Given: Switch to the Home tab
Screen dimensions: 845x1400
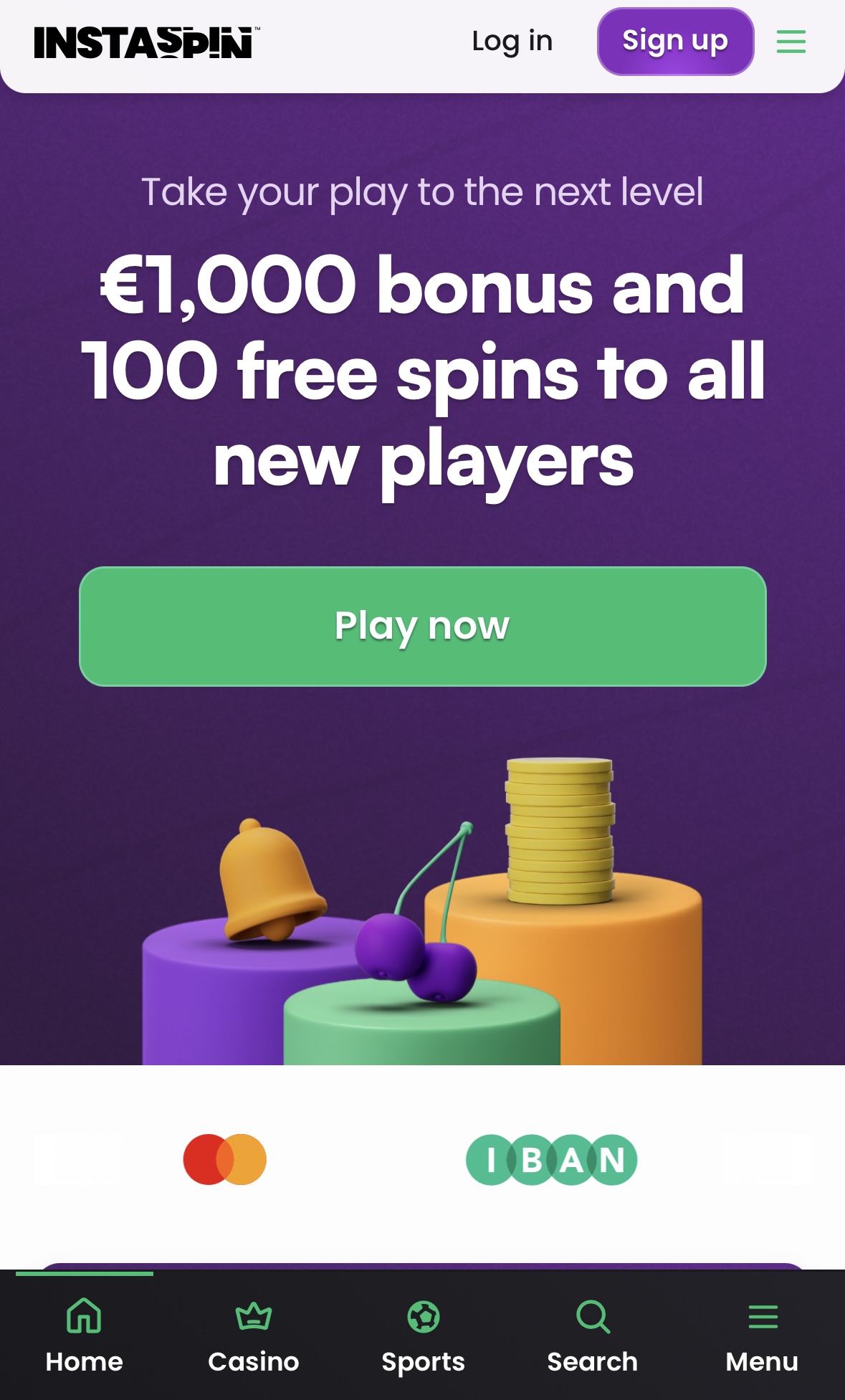Looking at the screenshot, I should [84, 1336].
